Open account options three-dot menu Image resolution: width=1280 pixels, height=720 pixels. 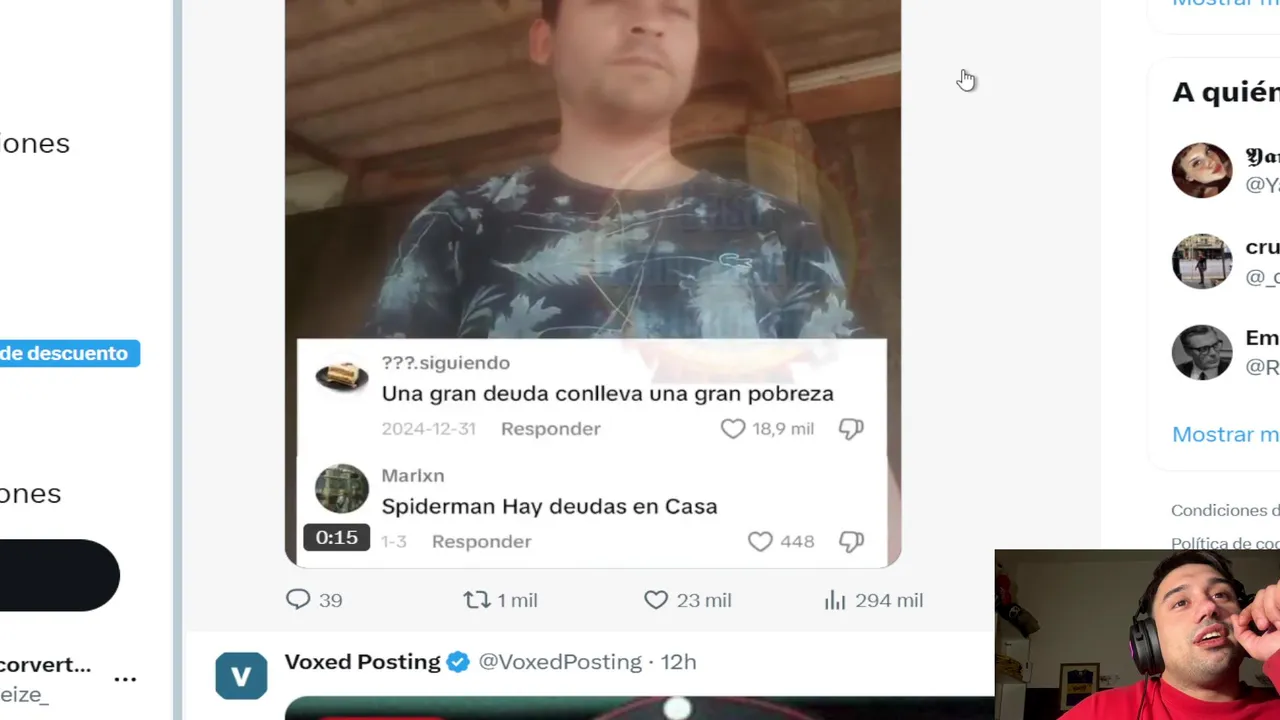tap(125, 679)
